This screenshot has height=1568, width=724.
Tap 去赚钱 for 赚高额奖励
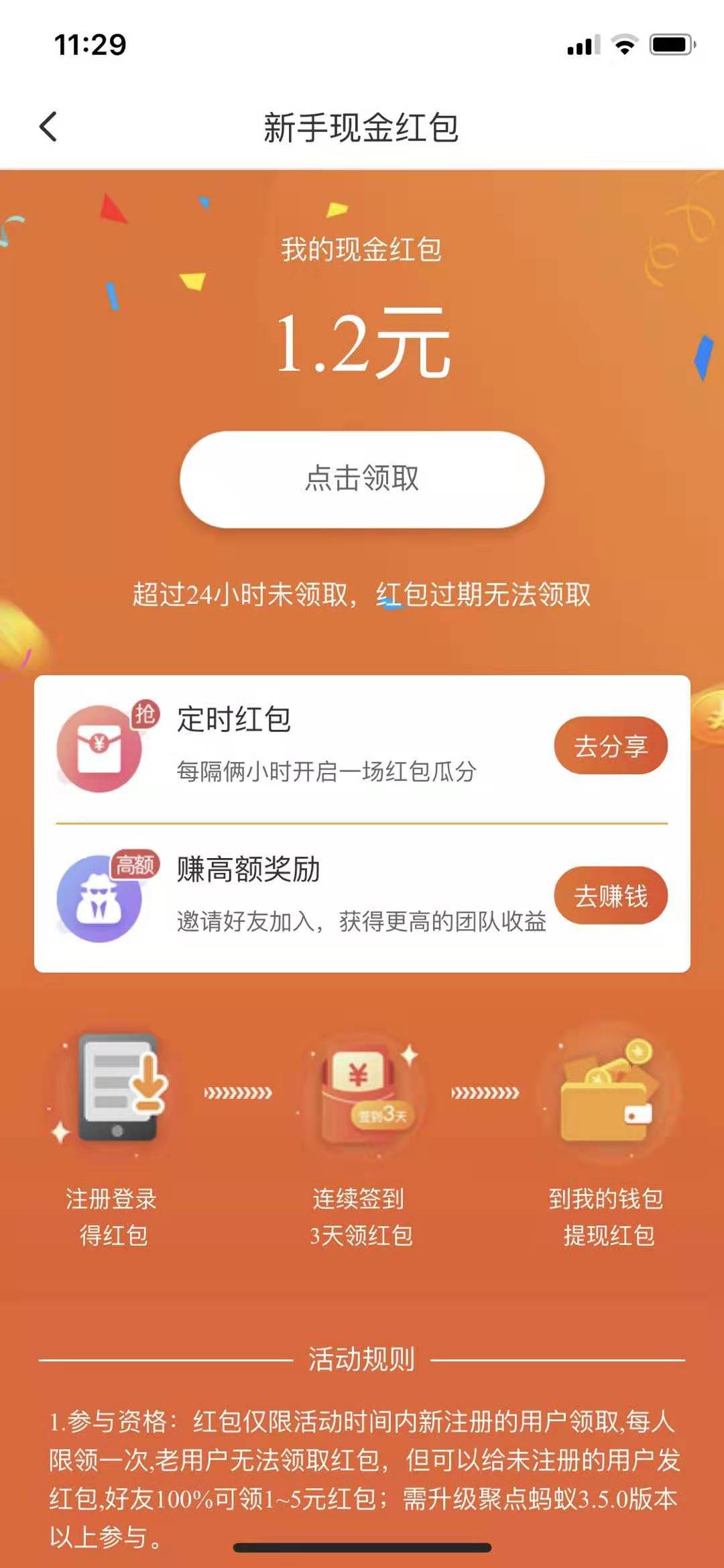point(610,896)
